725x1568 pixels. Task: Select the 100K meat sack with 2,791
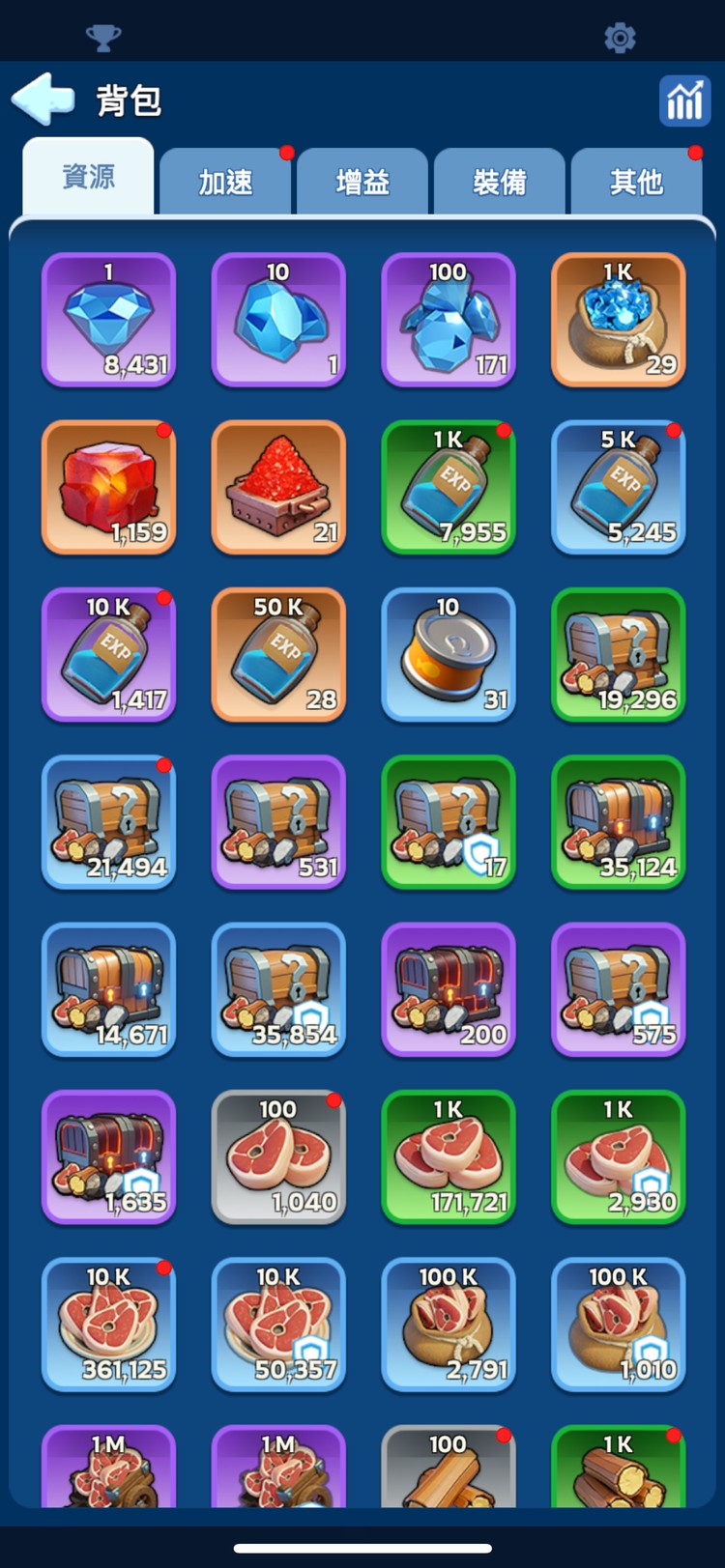click(449, 1325)
